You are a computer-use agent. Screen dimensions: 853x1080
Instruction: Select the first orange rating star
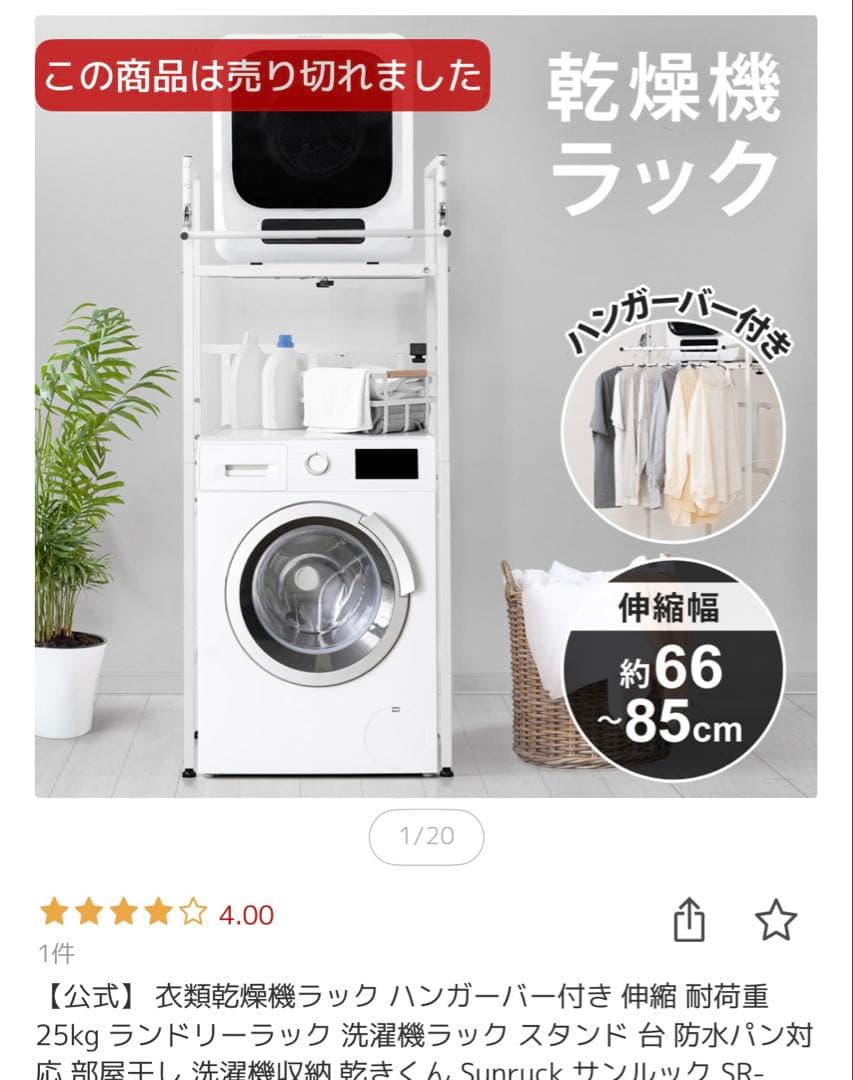55,912
